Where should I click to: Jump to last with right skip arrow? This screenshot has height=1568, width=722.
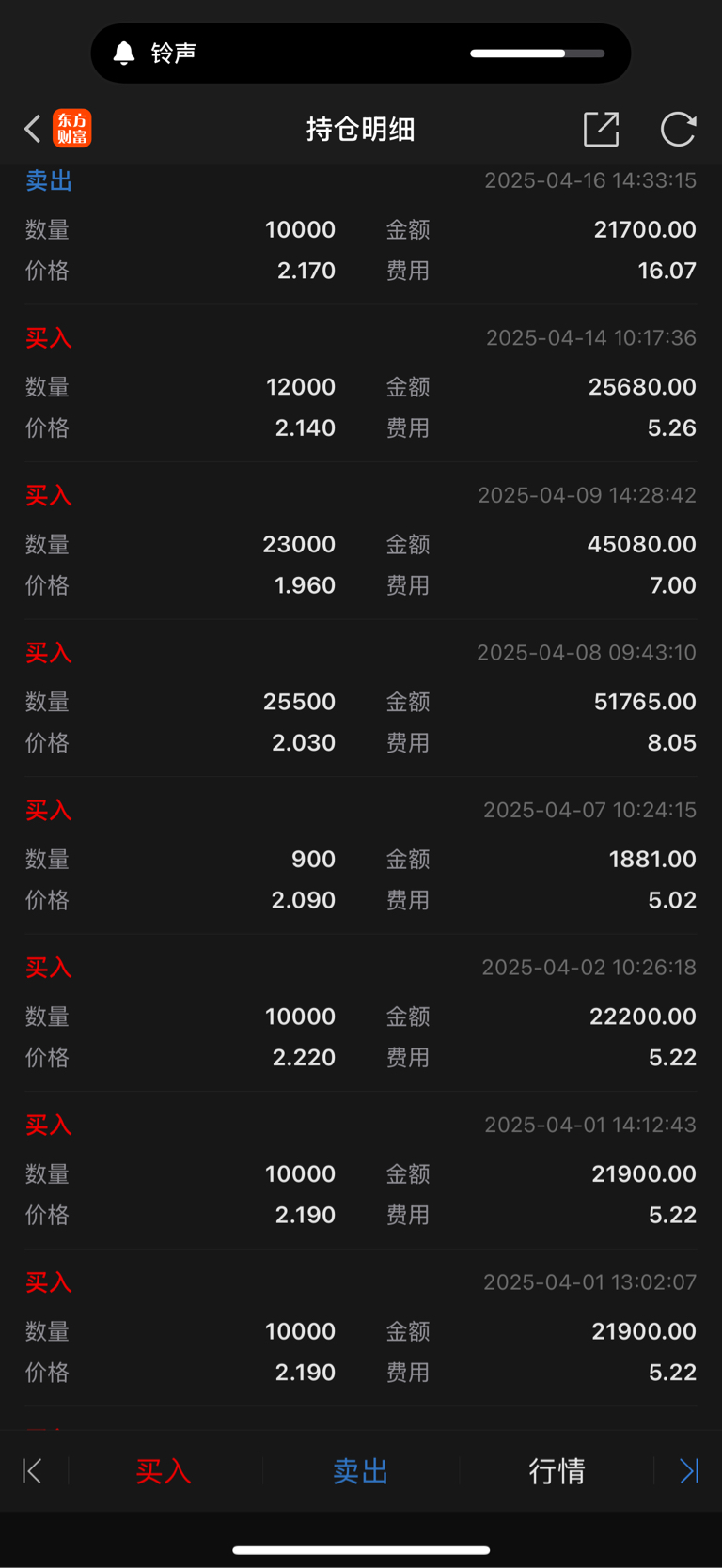689,1470
